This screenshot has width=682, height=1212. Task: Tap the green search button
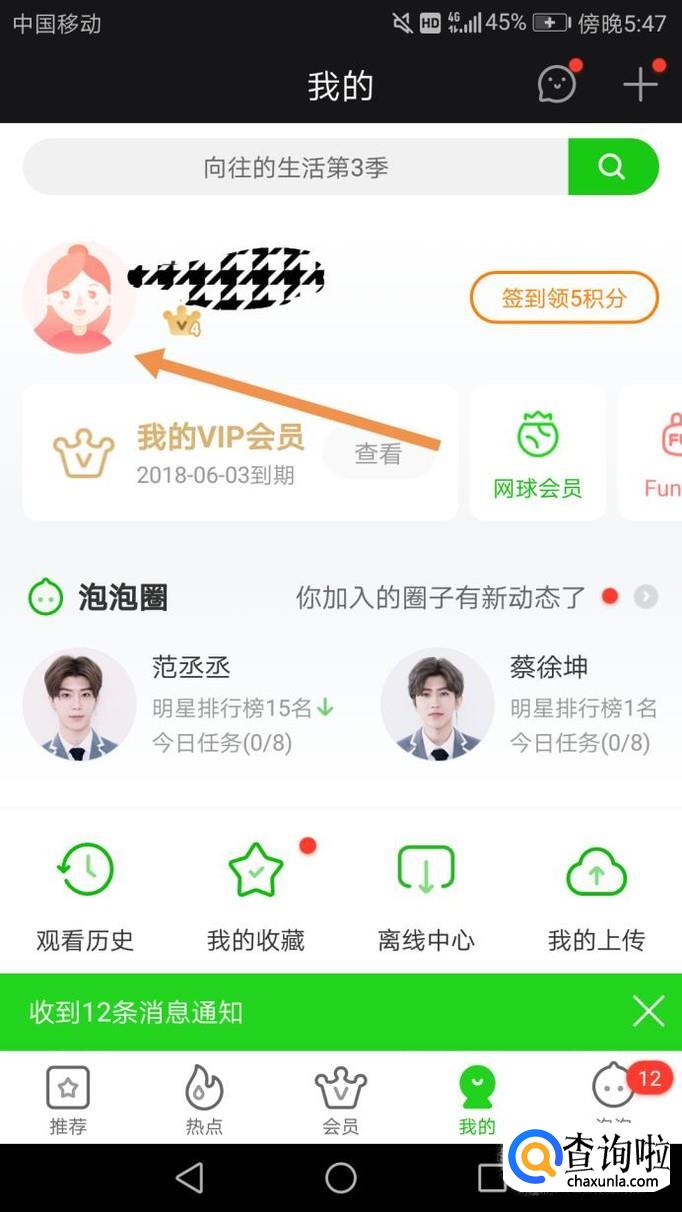tap(613, 167)
